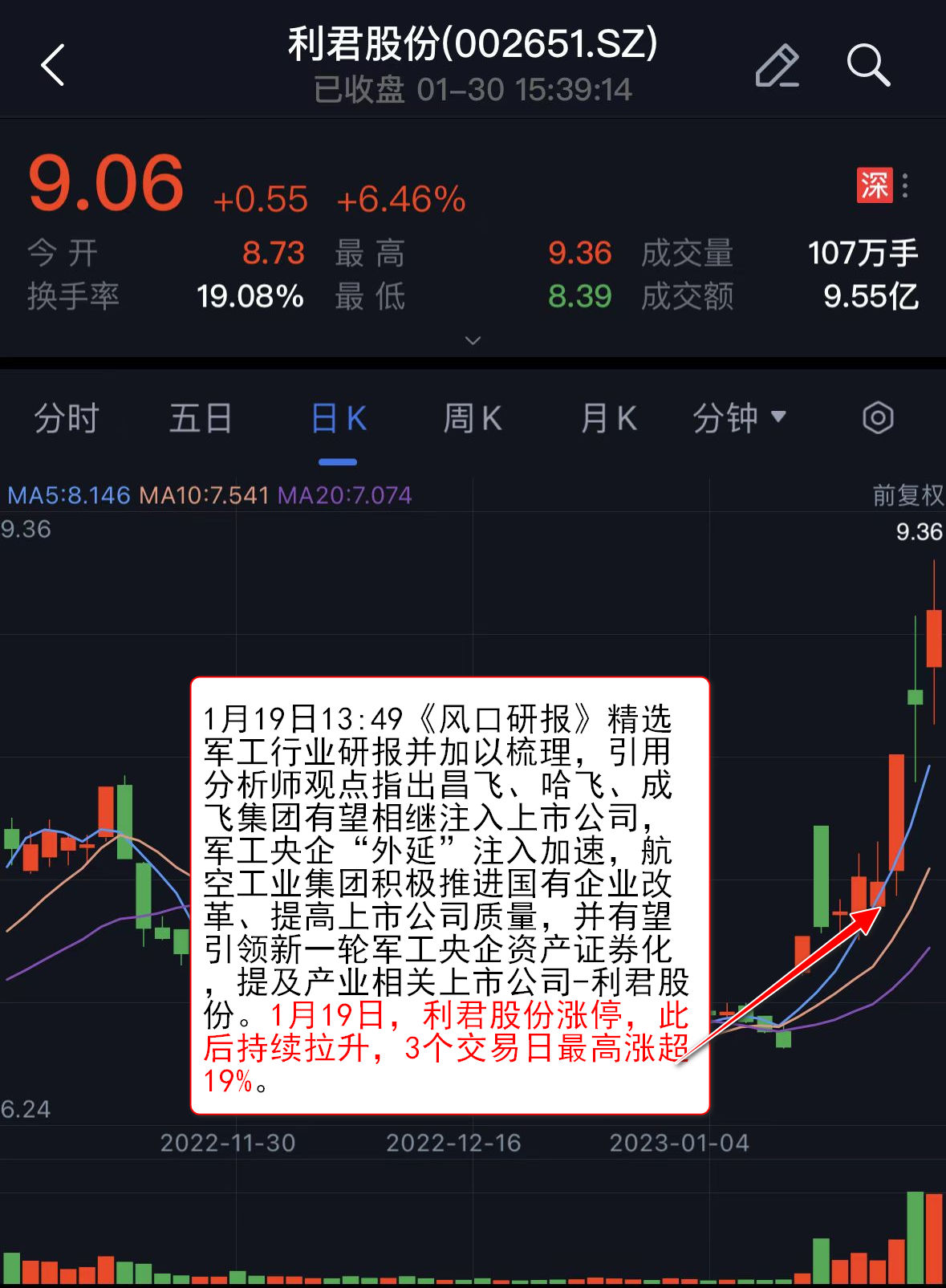Change the 前复权 price adjustment mode

tap(907, 495)
